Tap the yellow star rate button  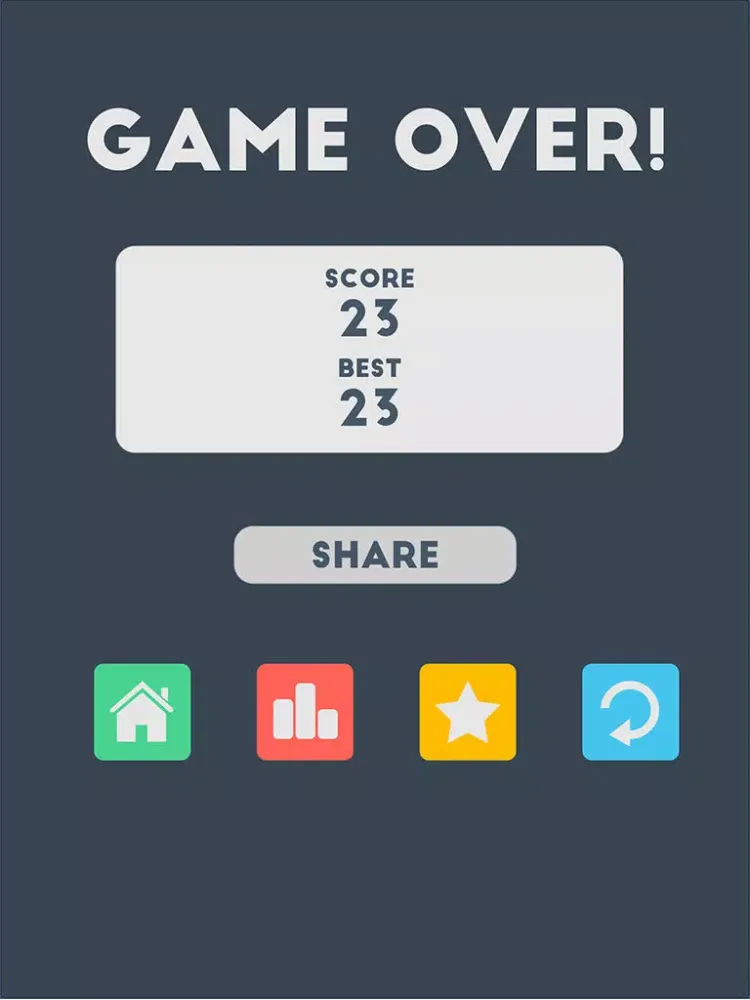(467, 712)
